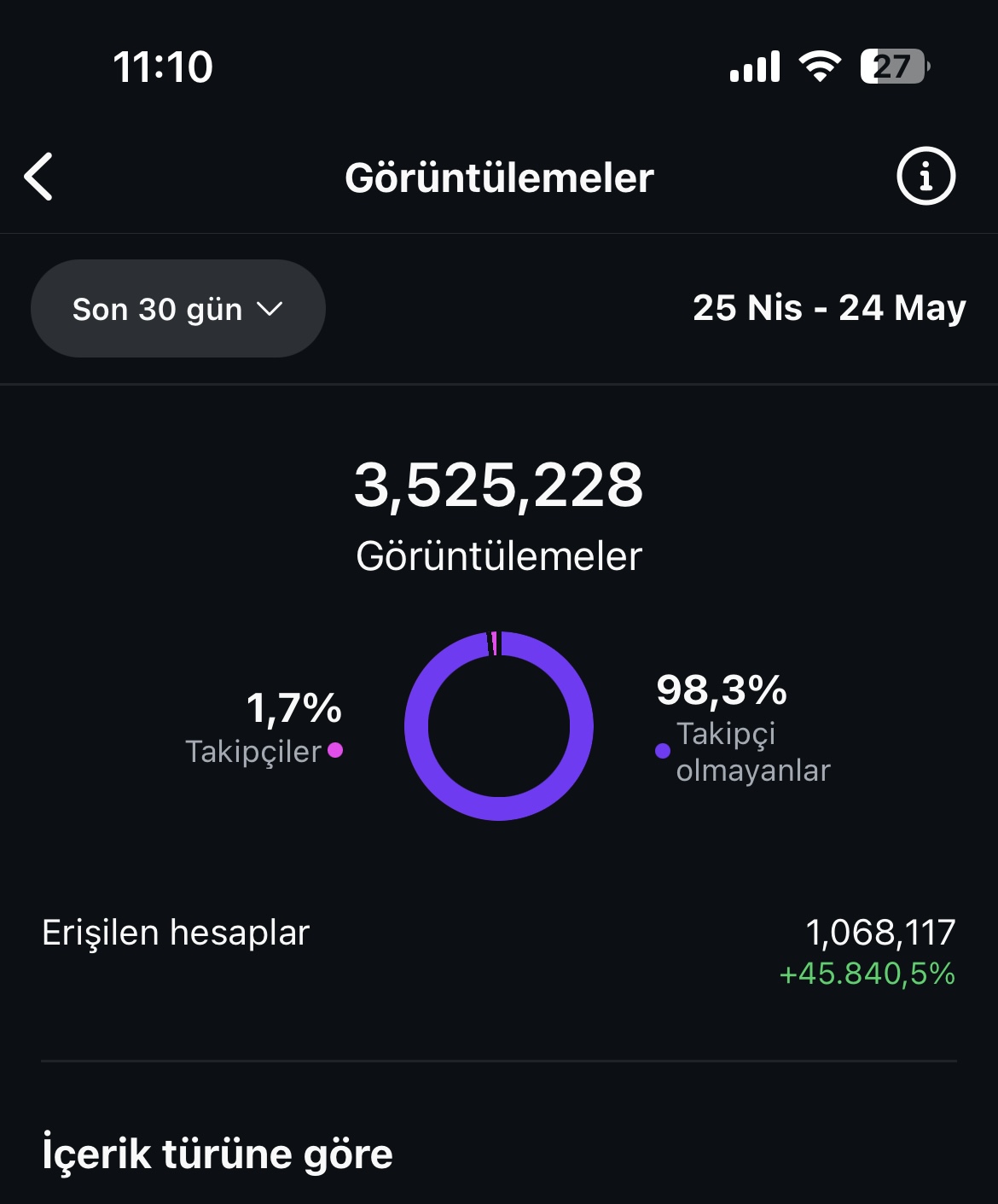998x1204 pixels.
Task: Open the info icon about views
Action: click(925, 177)
